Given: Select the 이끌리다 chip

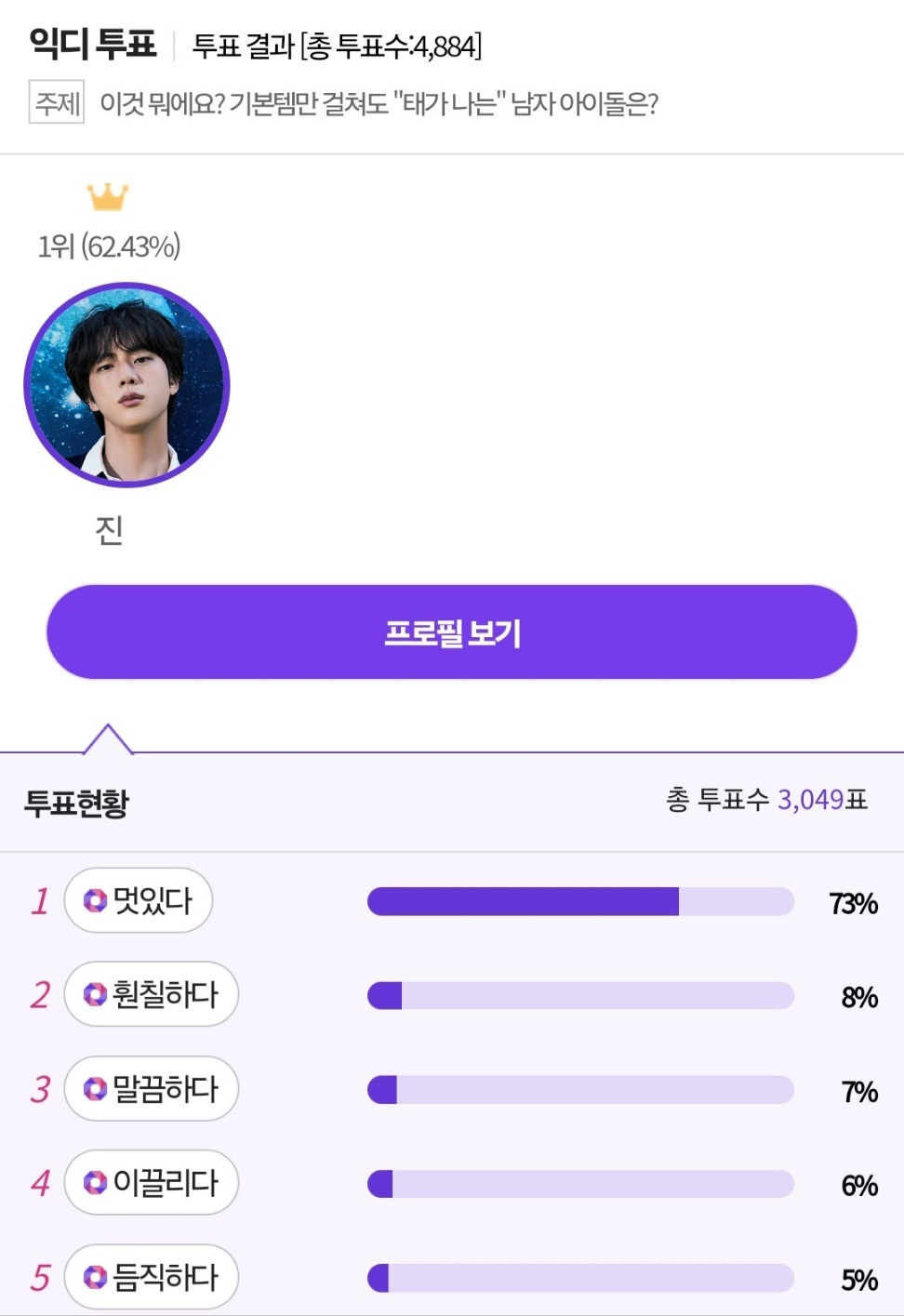Looking at the screenshot, I should [x=152, y=1182].
